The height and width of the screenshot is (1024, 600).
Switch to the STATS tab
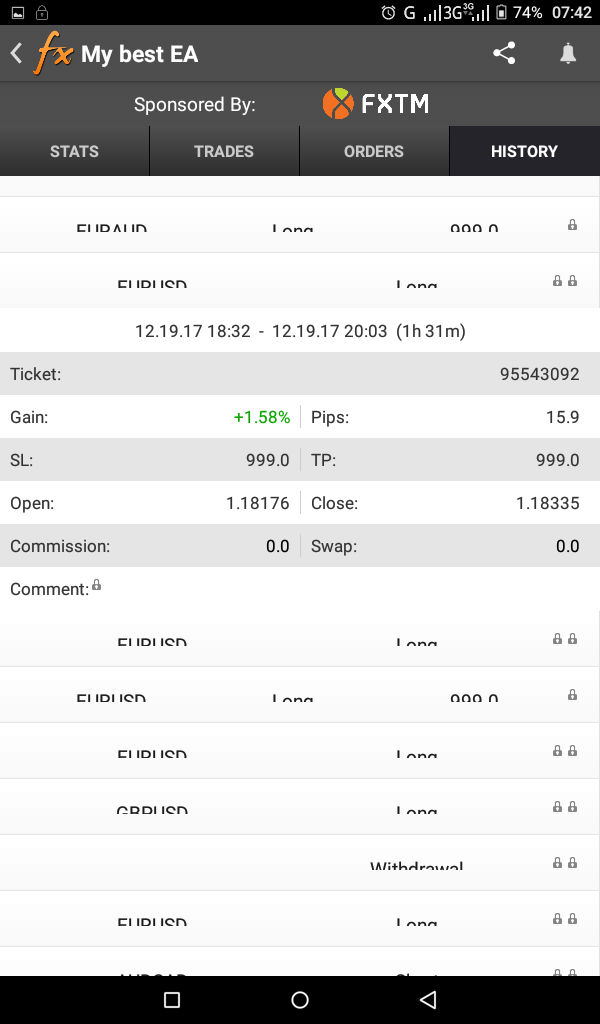[x=74, y=151]
